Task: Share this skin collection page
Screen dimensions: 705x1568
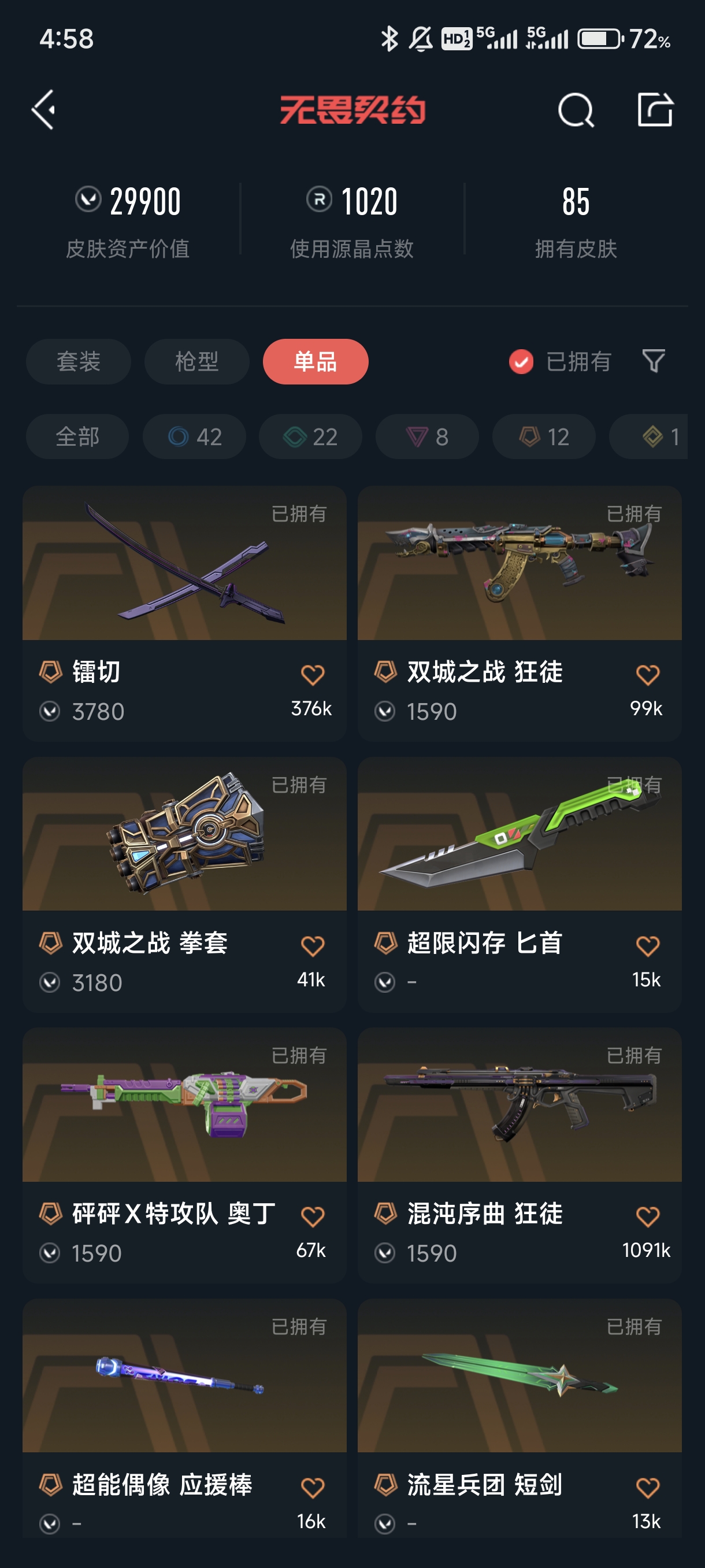Action: [x=655, y=110]
